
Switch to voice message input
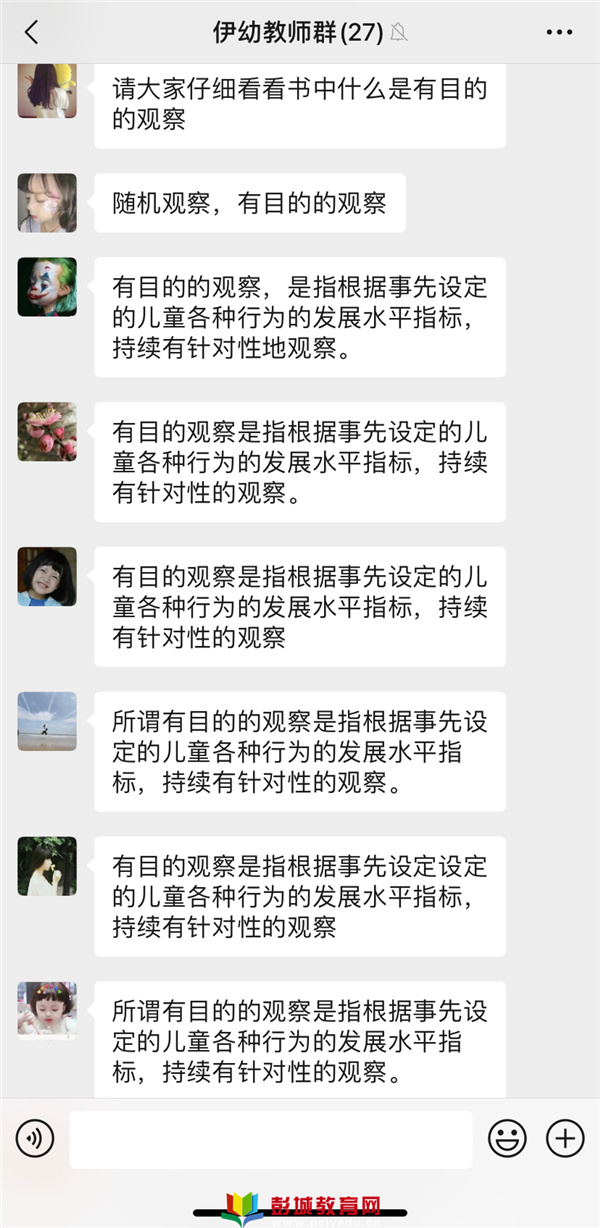click(35, 1138)
